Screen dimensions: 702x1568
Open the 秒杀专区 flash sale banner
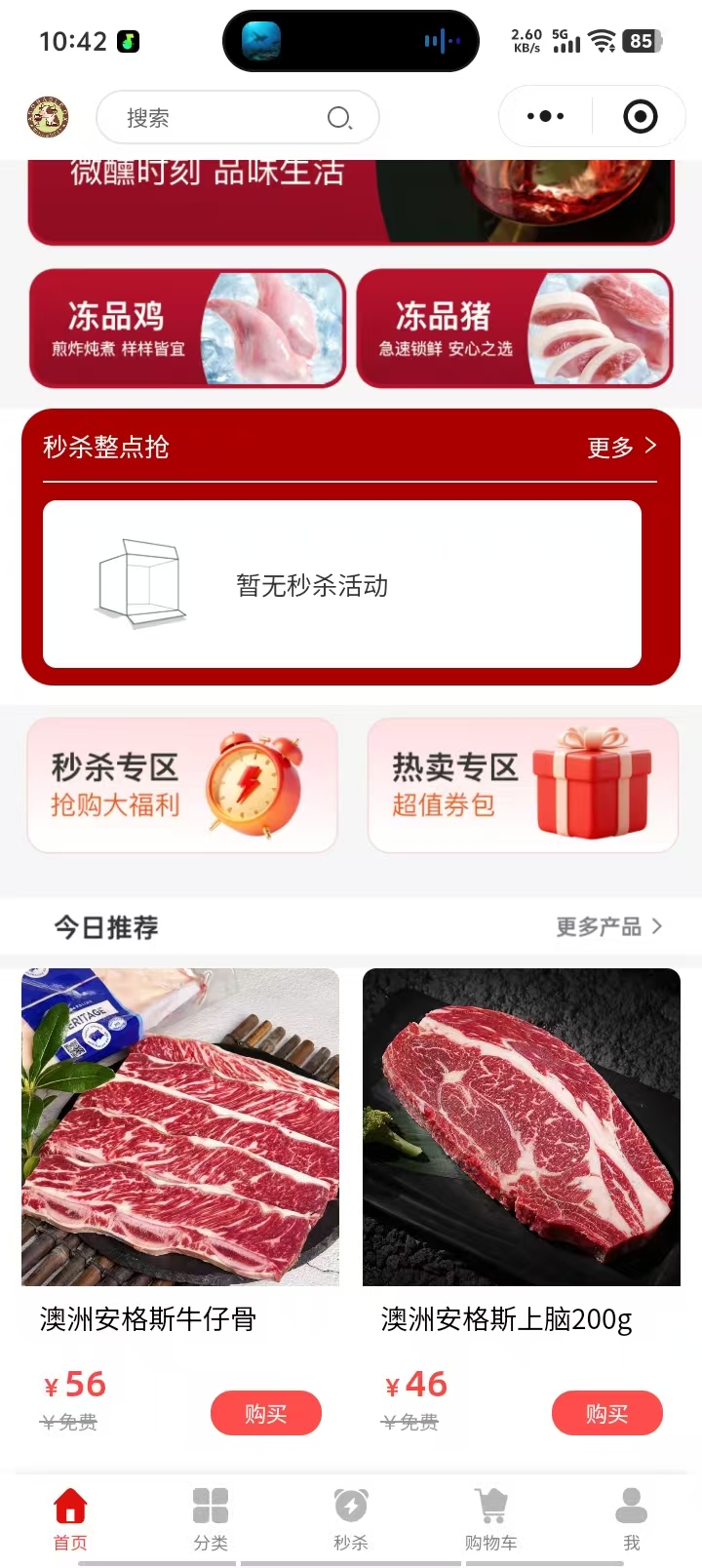(x=182, y=785)
